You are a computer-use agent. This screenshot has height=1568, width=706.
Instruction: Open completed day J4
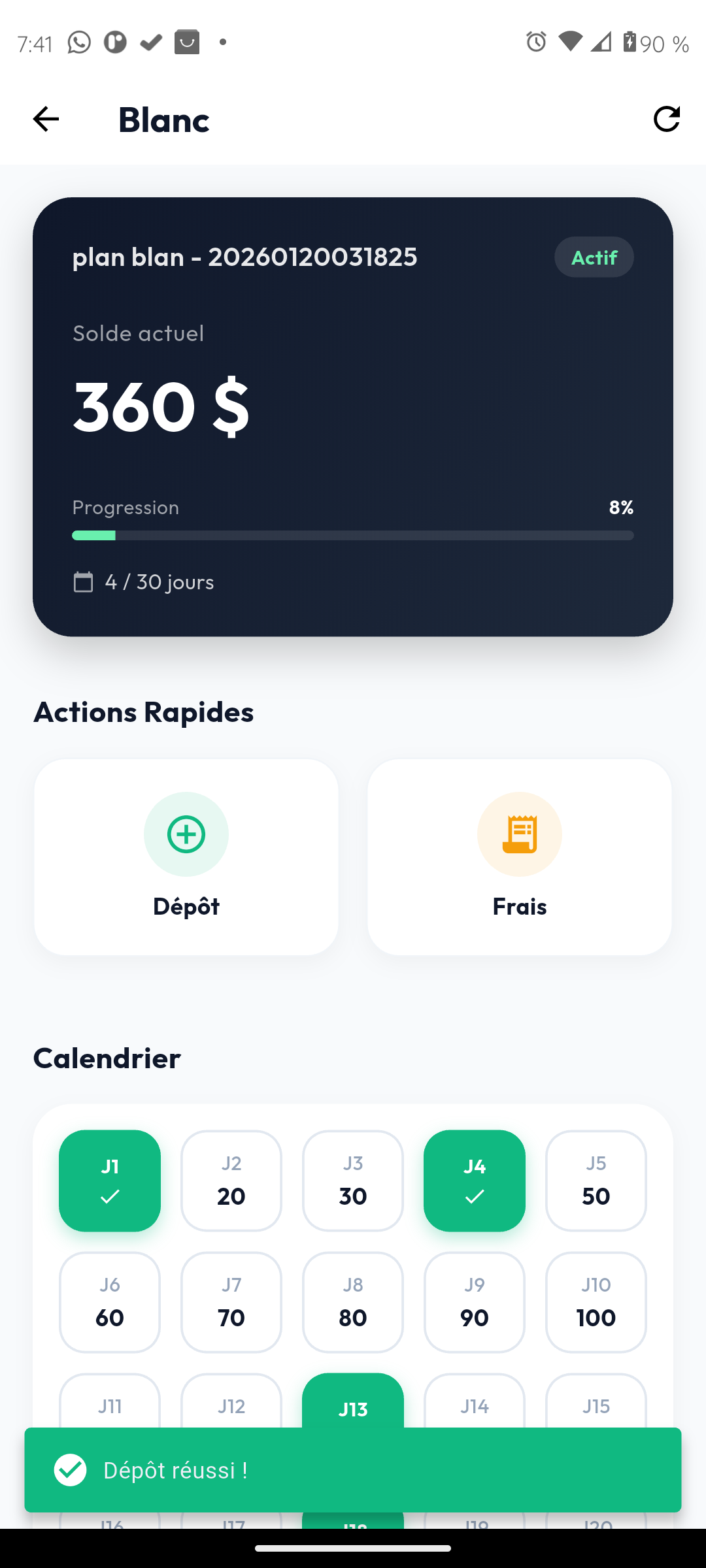[475, 1181]
